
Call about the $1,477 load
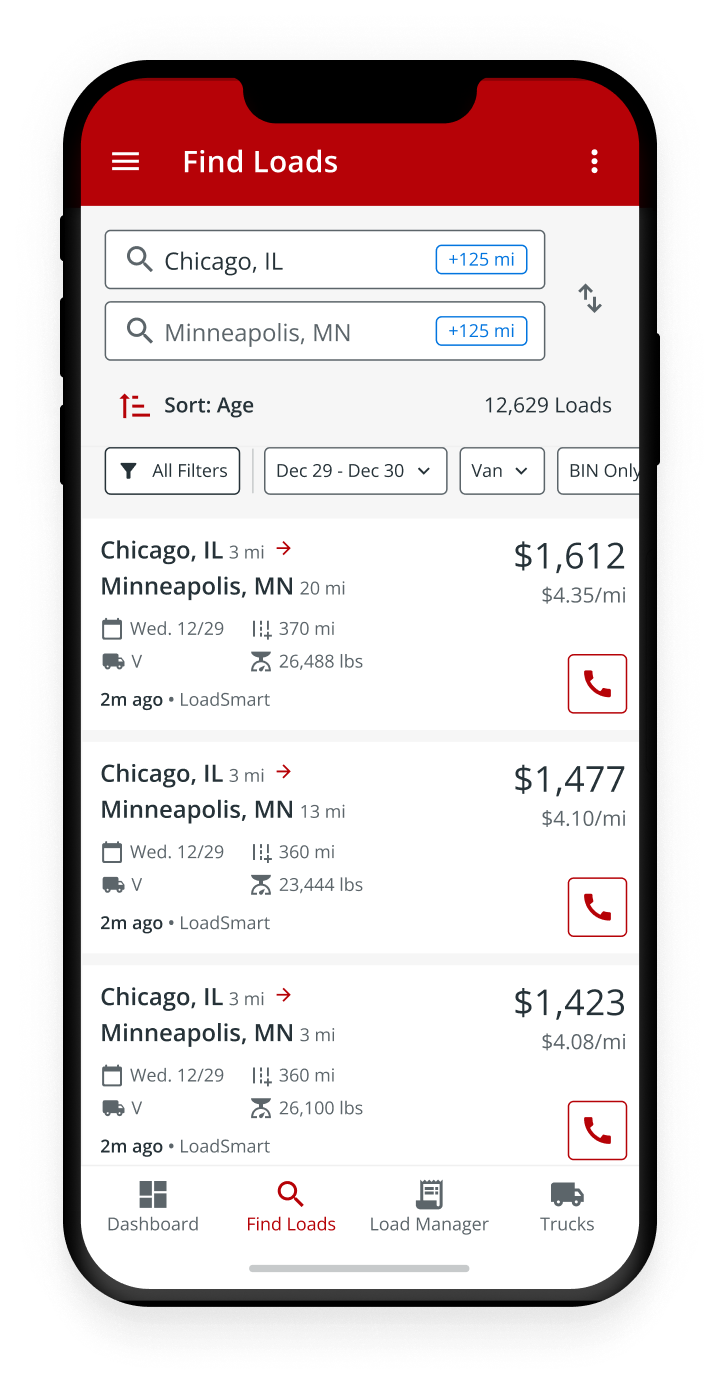597,907
